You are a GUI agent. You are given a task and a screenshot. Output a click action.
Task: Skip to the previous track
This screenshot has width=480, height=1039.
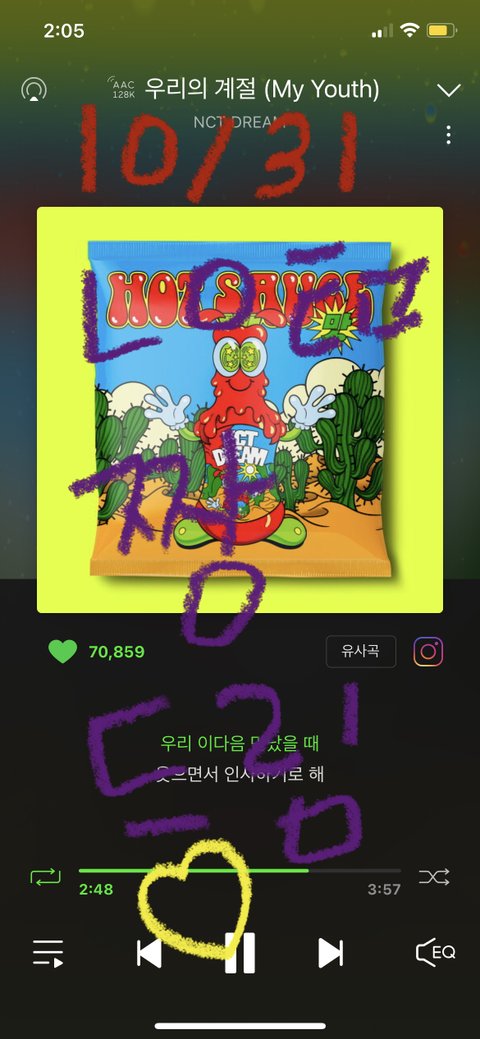(x=149, y=954)
